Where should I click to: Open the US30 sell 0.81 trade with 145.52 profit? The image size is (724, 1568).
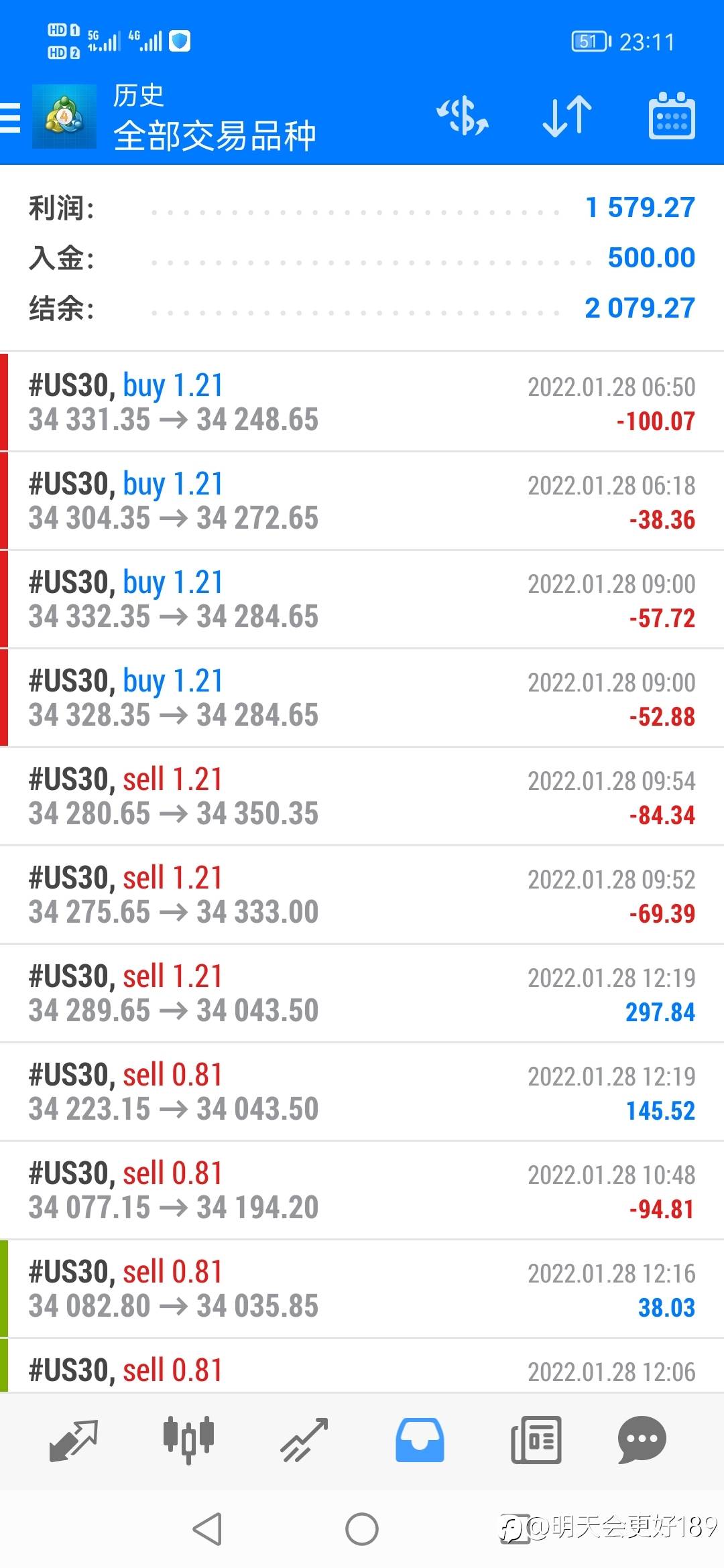click(362, 1092)
